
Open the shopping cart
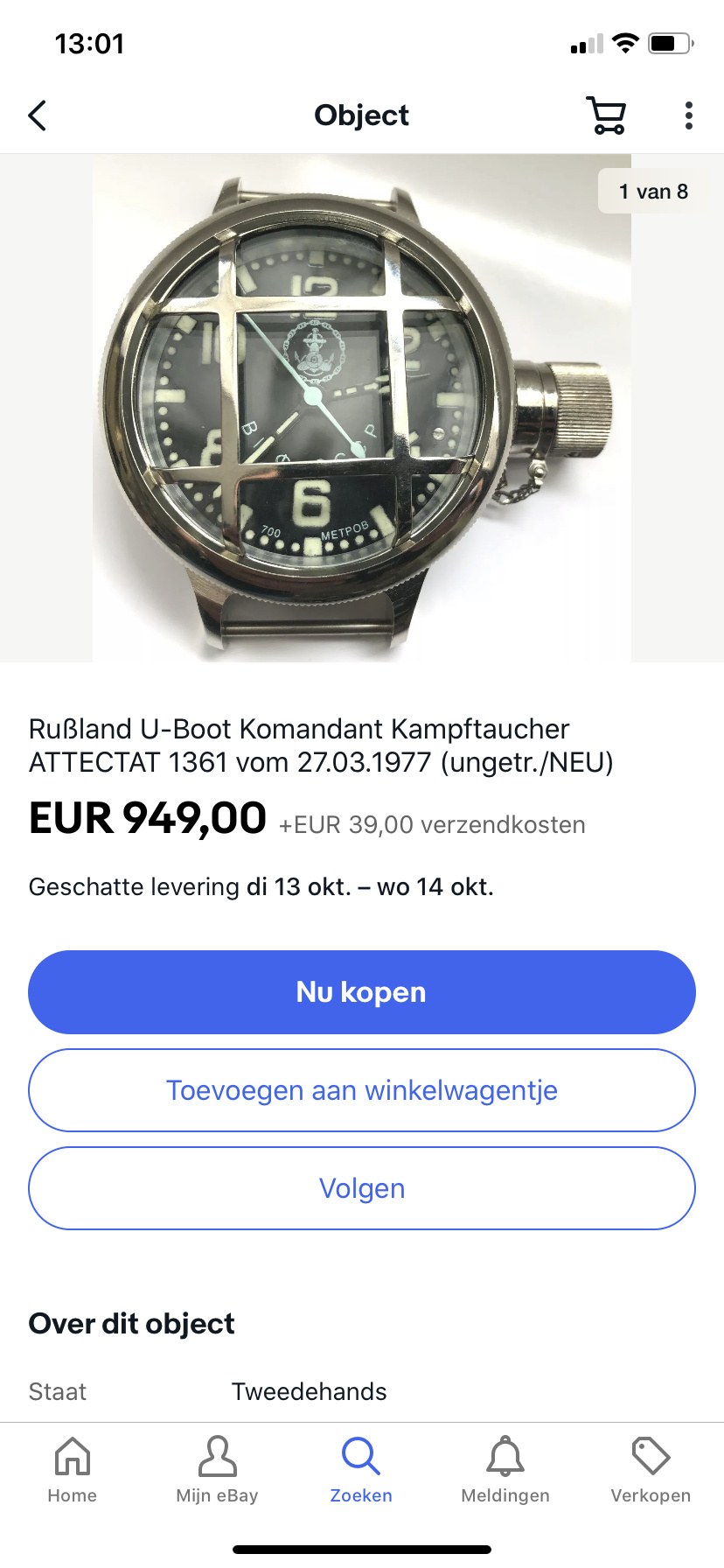click(x=606, y=115)
